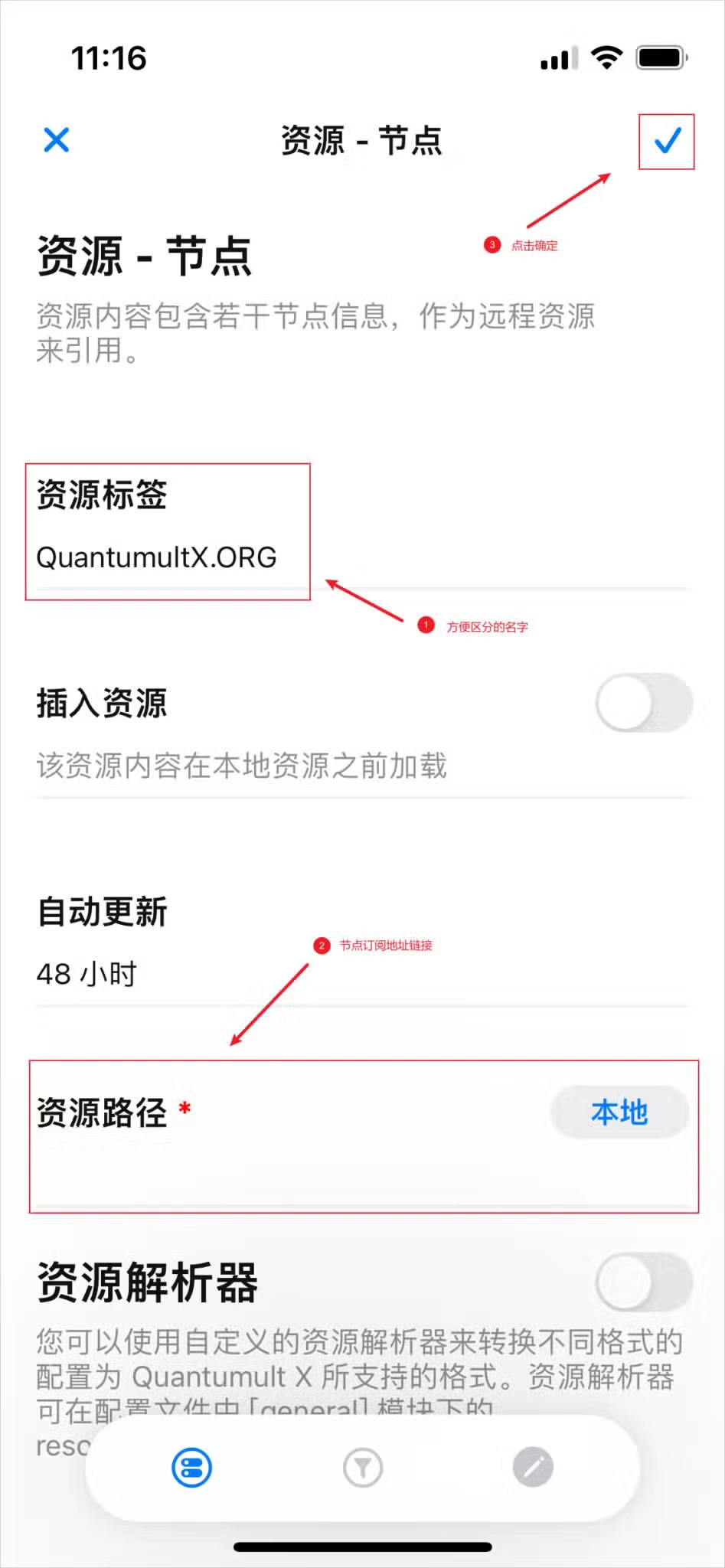
Task: Tap the QuantumultX.ORG label text
Action: pyautogui.click(x=156, y=557)
